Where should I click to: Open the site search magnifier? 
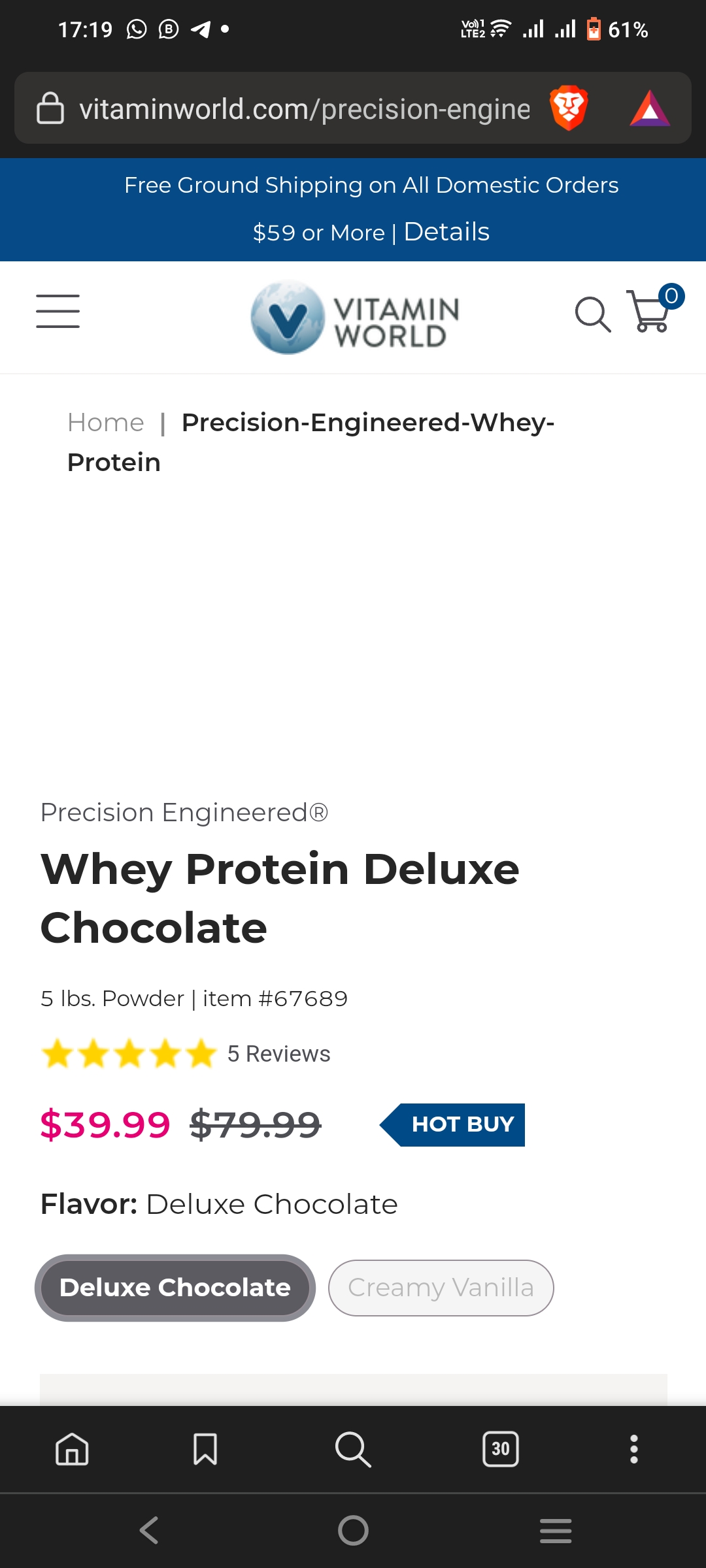click(x=592, y=314)
